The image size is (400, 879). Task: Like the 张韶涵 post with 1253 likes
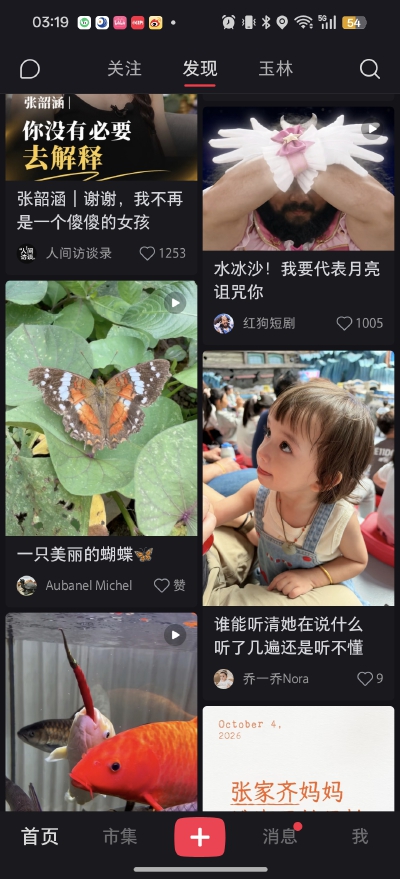click(x=162, y=253)
